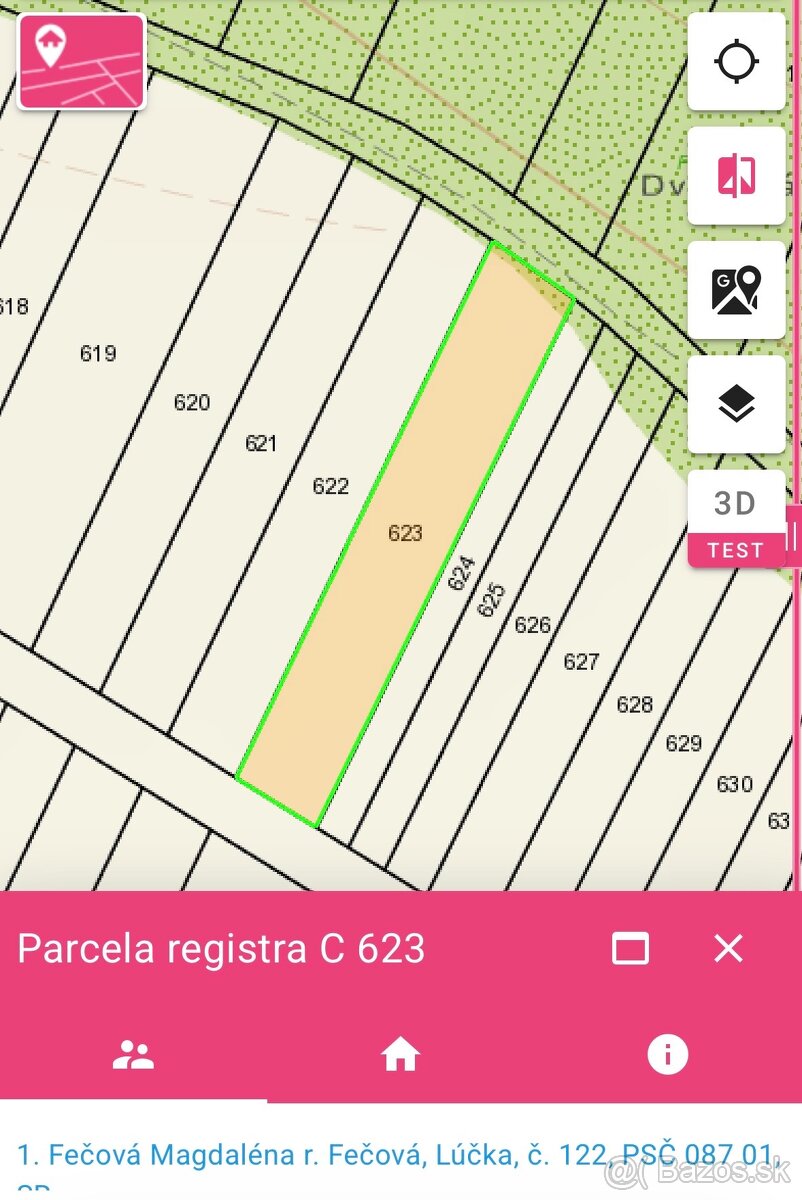Switch to the buildings home tab
This screenshot has height=1200, width=802.
(400, 1055)
